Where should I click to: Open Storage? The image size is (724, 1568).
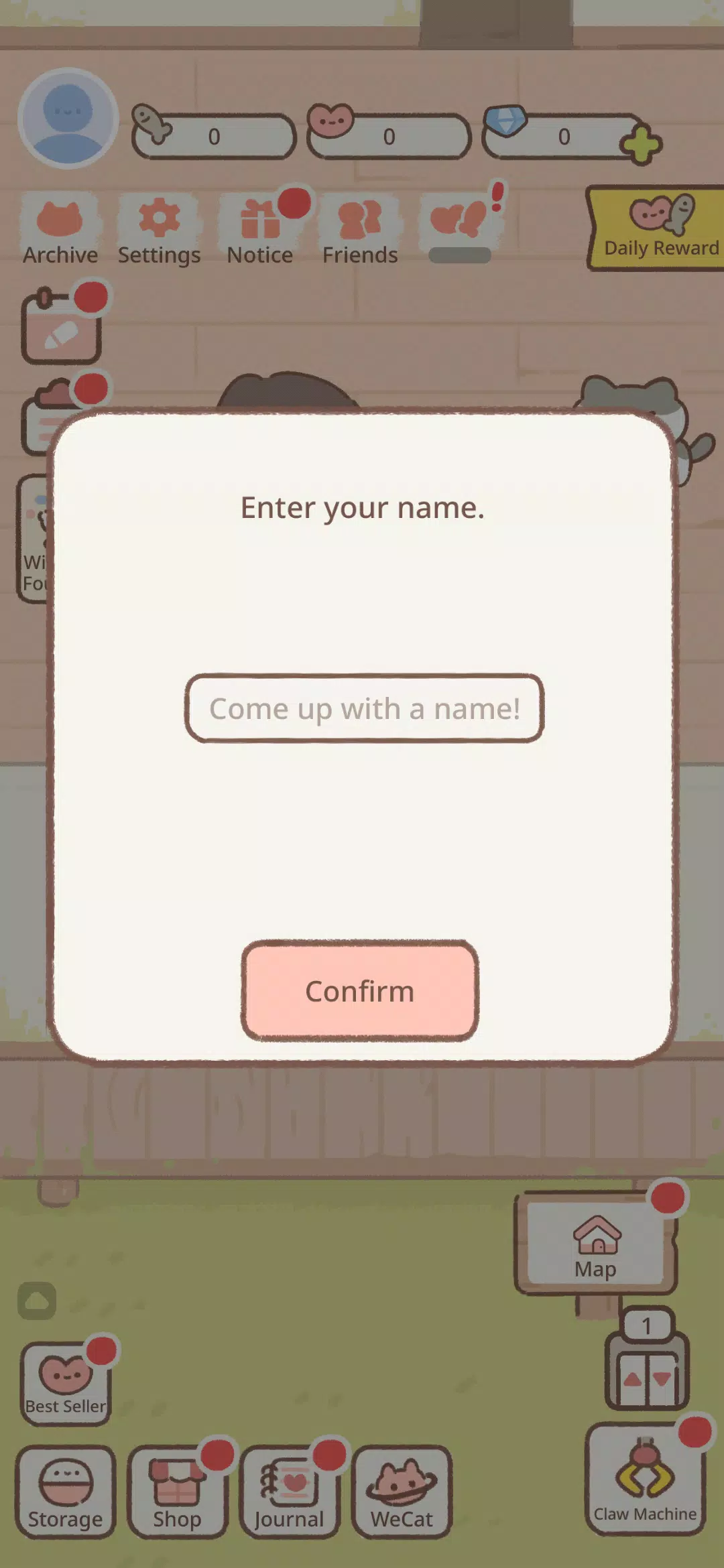66,1491
